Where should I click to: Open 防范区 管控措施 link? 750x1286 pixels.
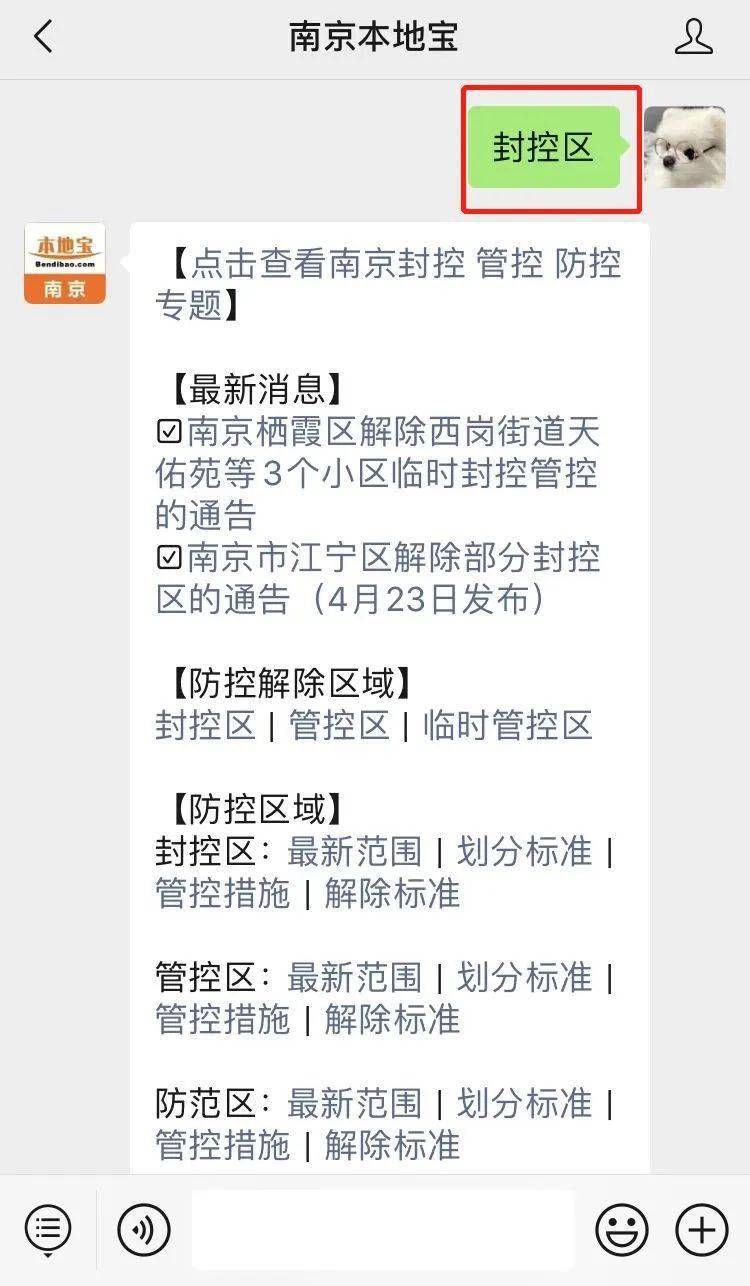221,1146
